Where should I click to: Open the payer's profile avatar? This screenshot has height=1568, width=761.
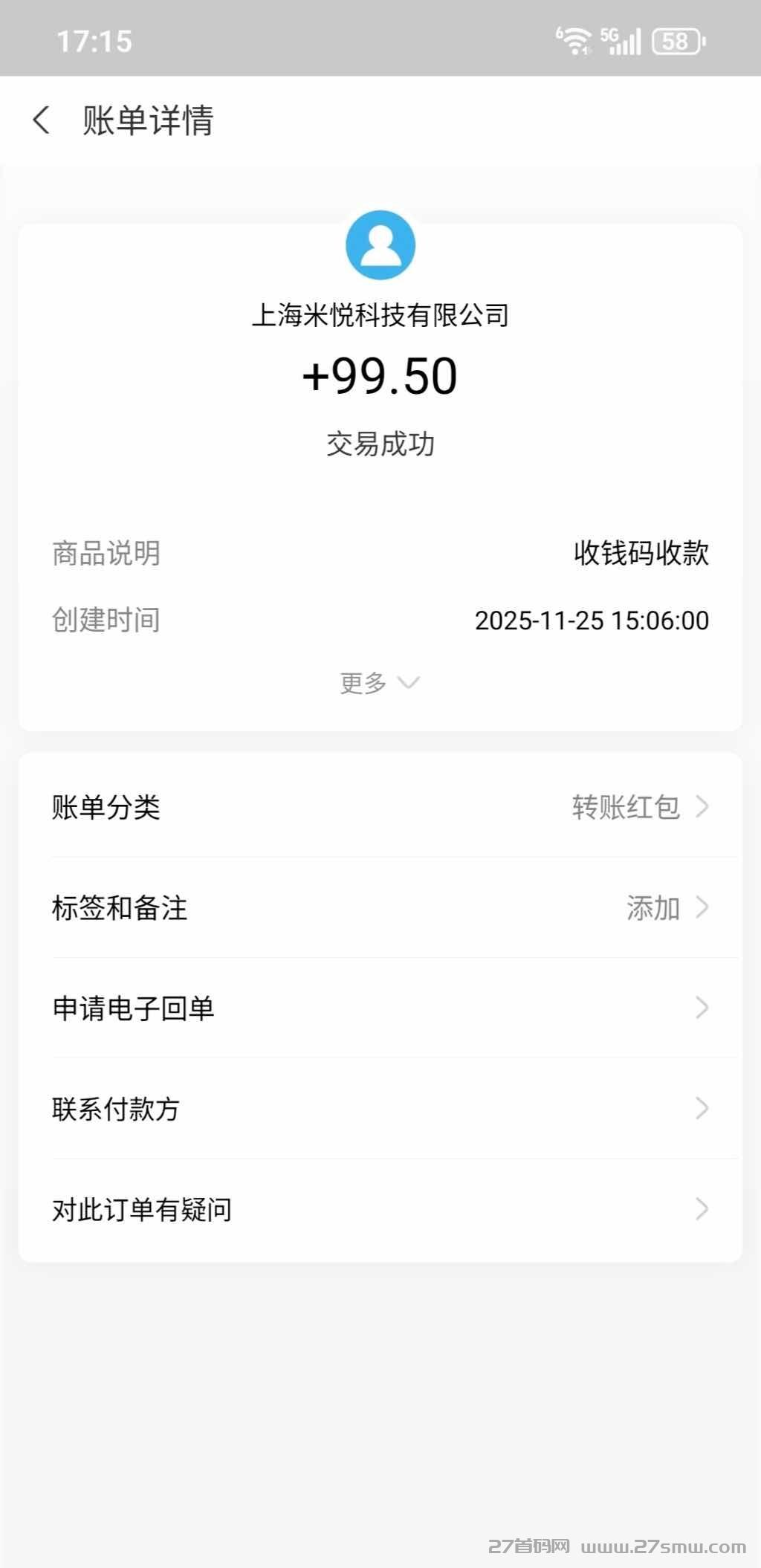pyautogui.click(x=380, y=246)
